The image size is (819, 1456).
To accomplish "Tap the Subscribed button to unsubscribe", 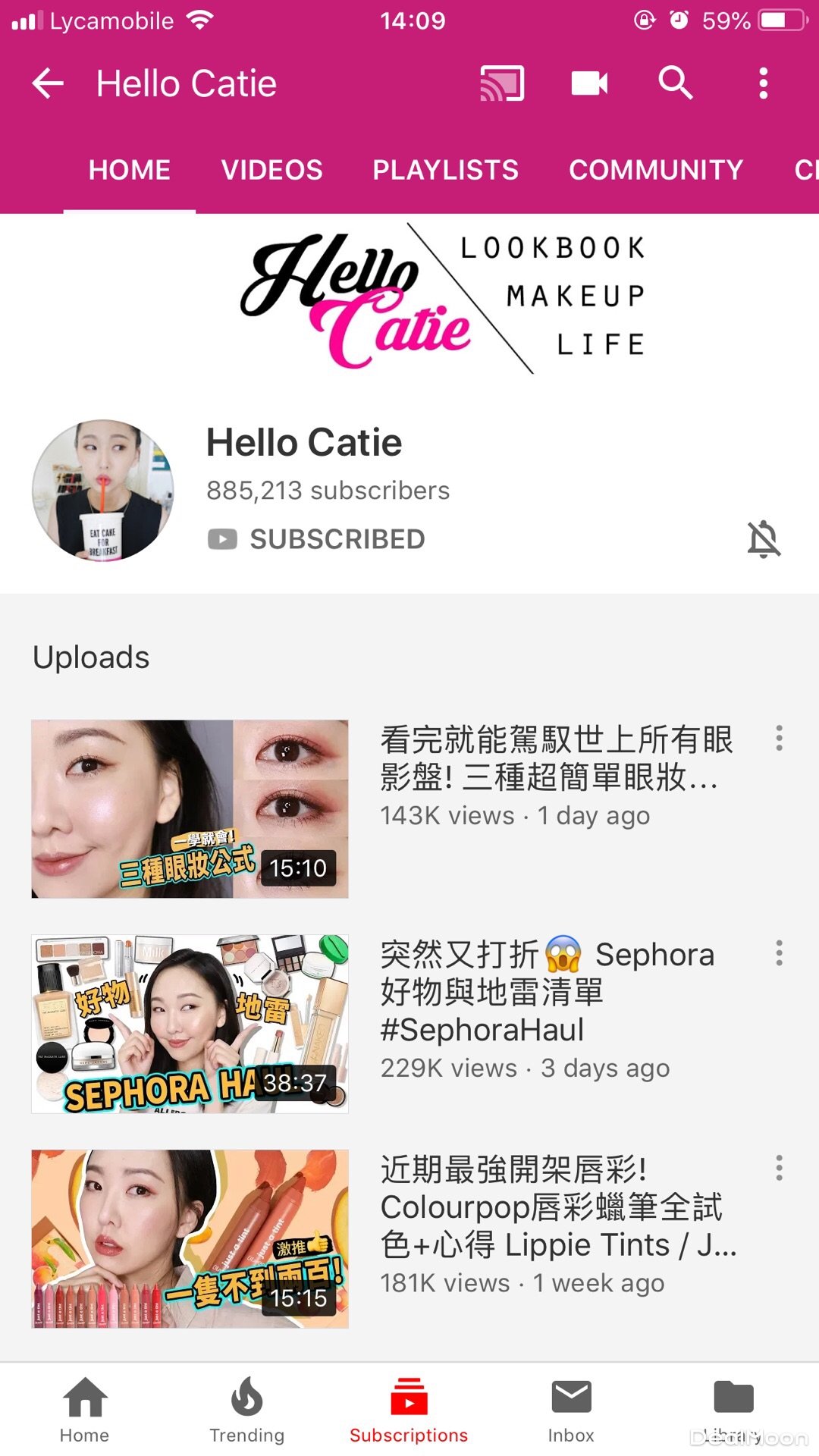I will pos(316,539).
